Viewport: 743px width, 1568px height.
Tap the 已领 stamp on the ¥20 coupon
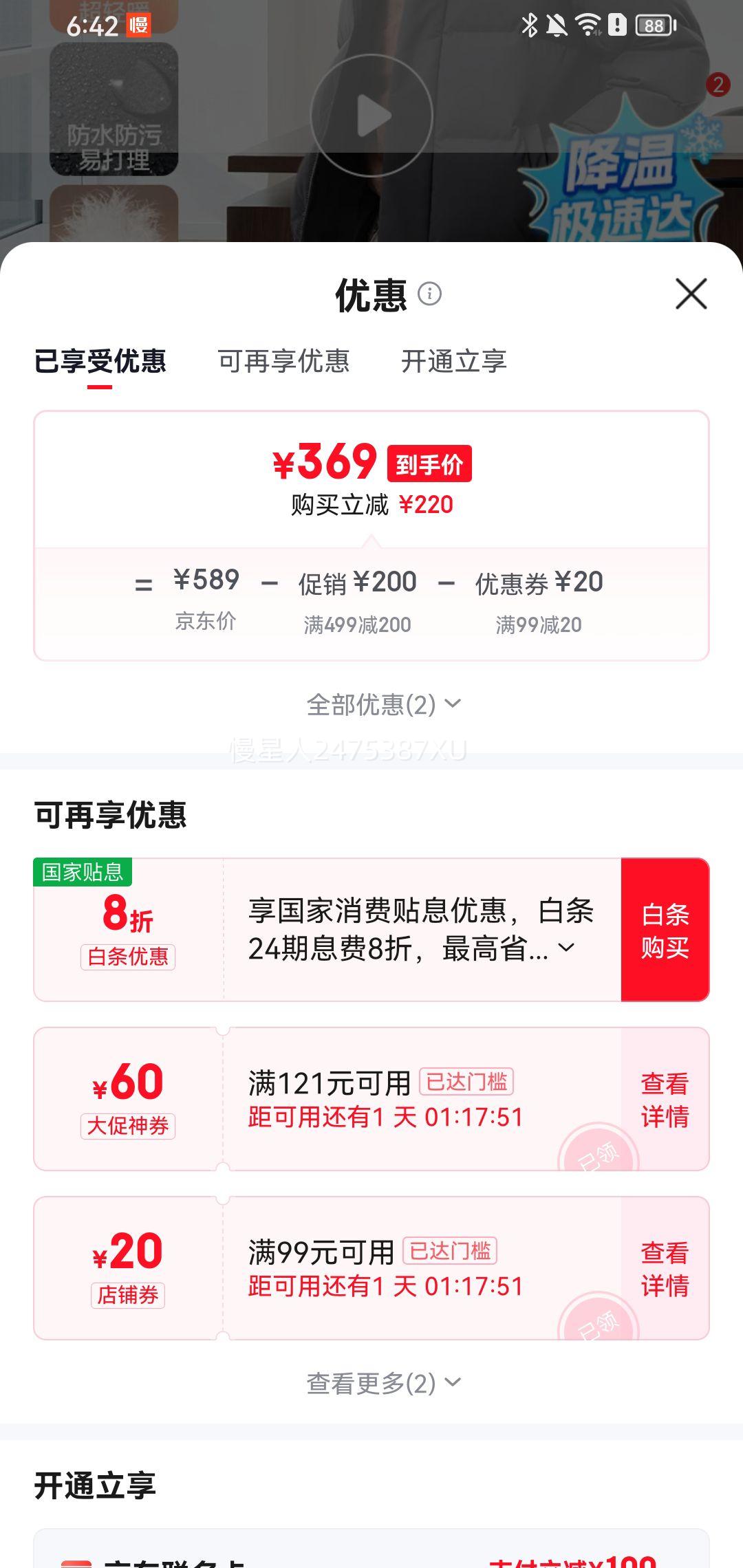[598, 1316]
